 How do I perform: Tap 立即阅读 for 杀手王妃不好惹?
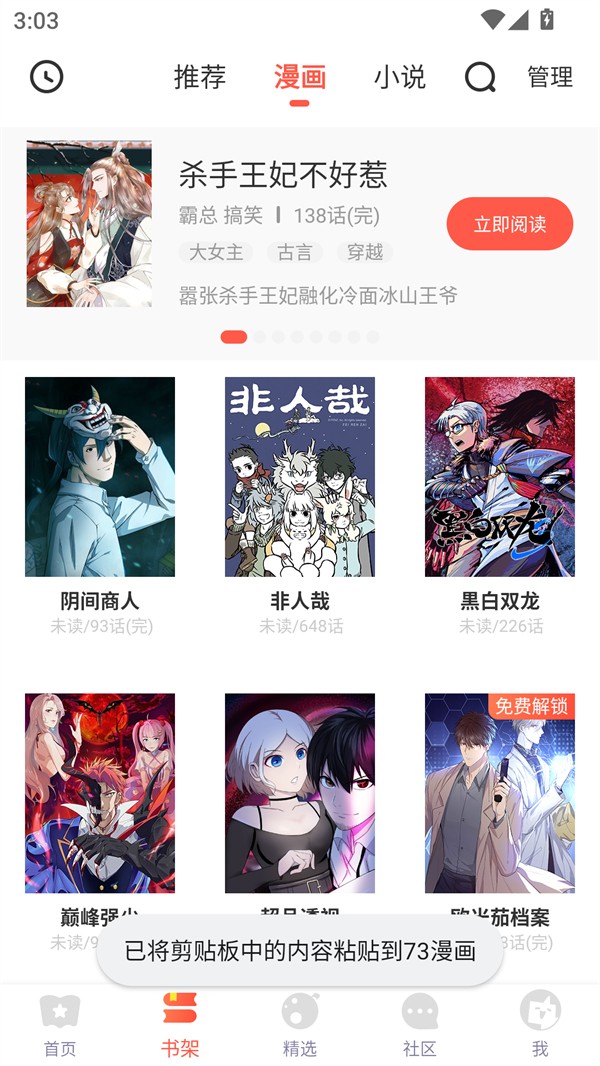pyautogui.click(x=509, y=224)
